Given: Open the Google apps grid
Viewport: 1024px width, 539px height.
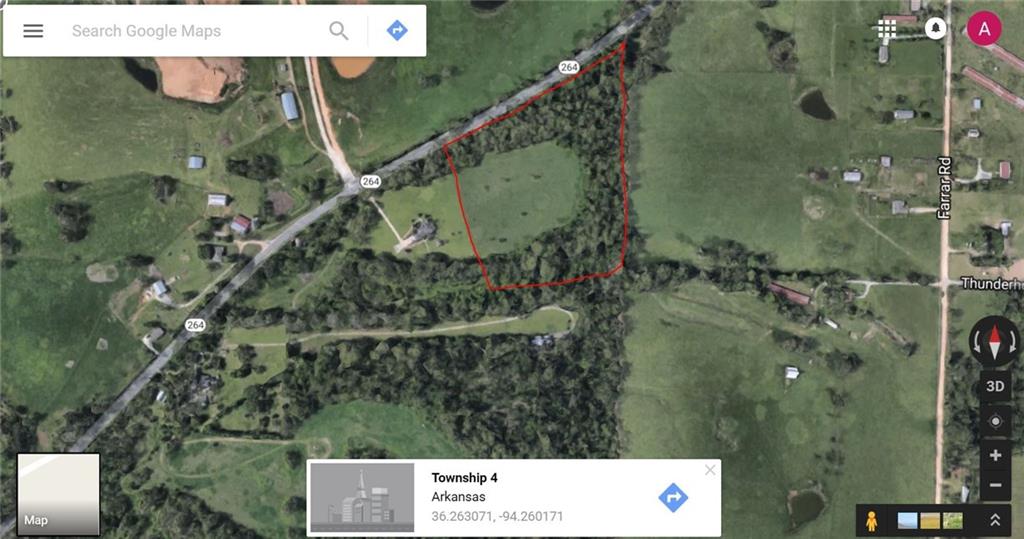Looking at the screenshot, I should click(x=887, y=28).
